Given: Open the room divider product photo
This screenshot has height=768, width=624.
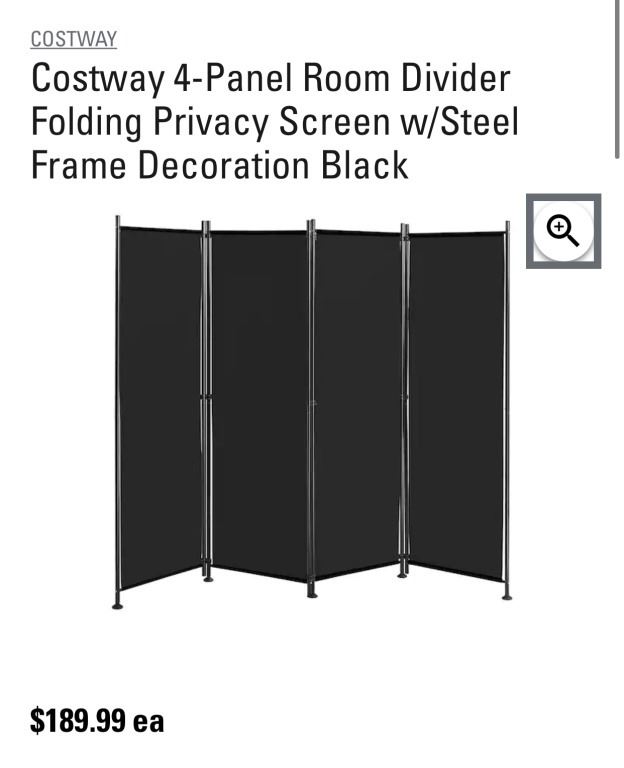Looking at the screenshot, I should (x=311, y=408).
